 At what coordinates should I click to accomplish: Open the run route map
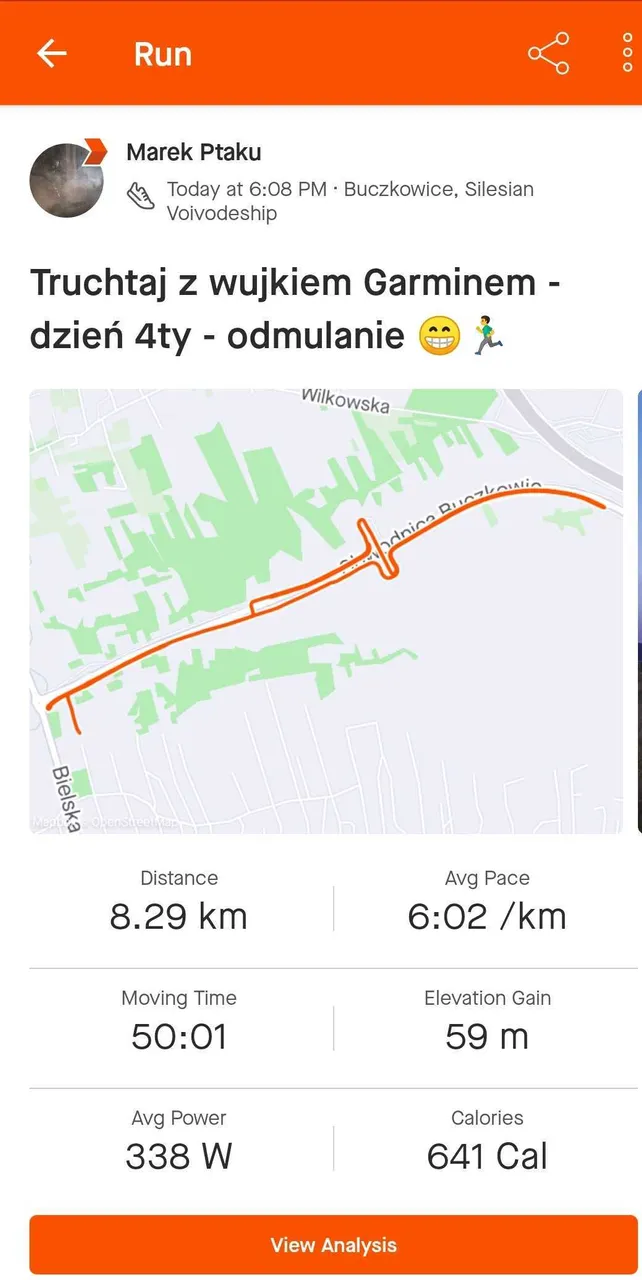tap(326, 611)
